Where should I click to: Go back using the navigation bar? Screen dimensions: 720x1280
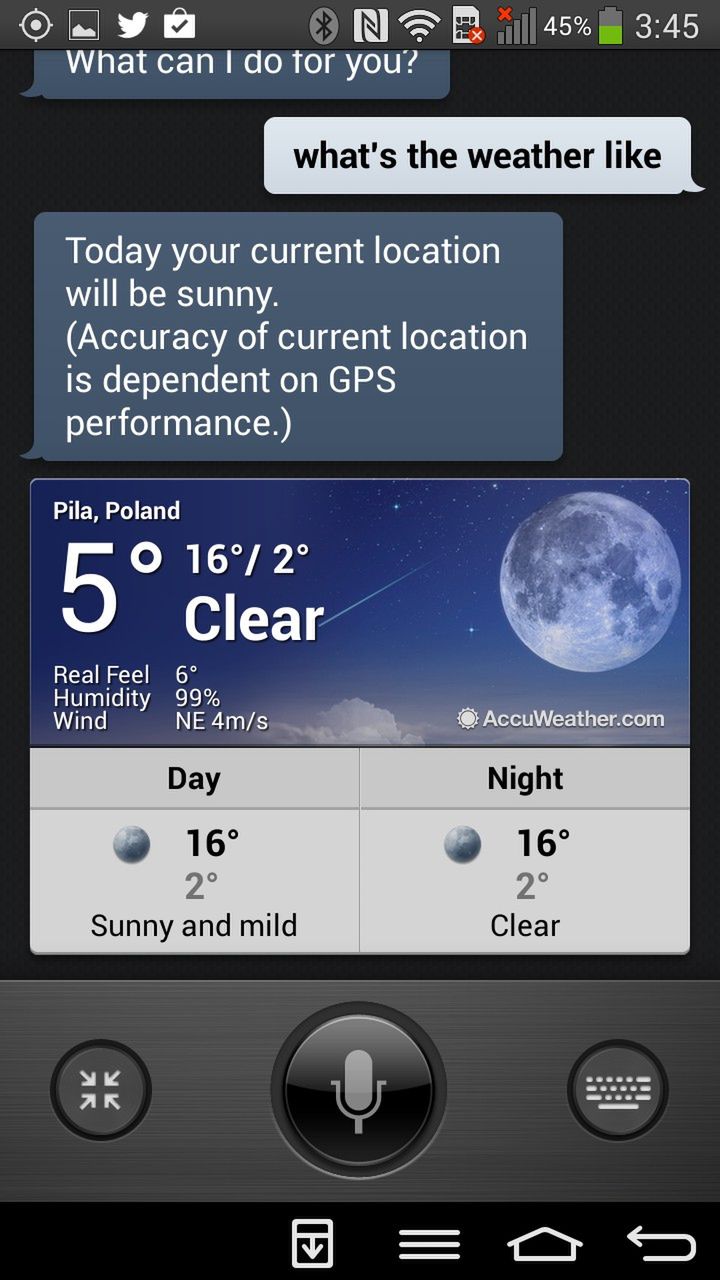coord(661,1244)
